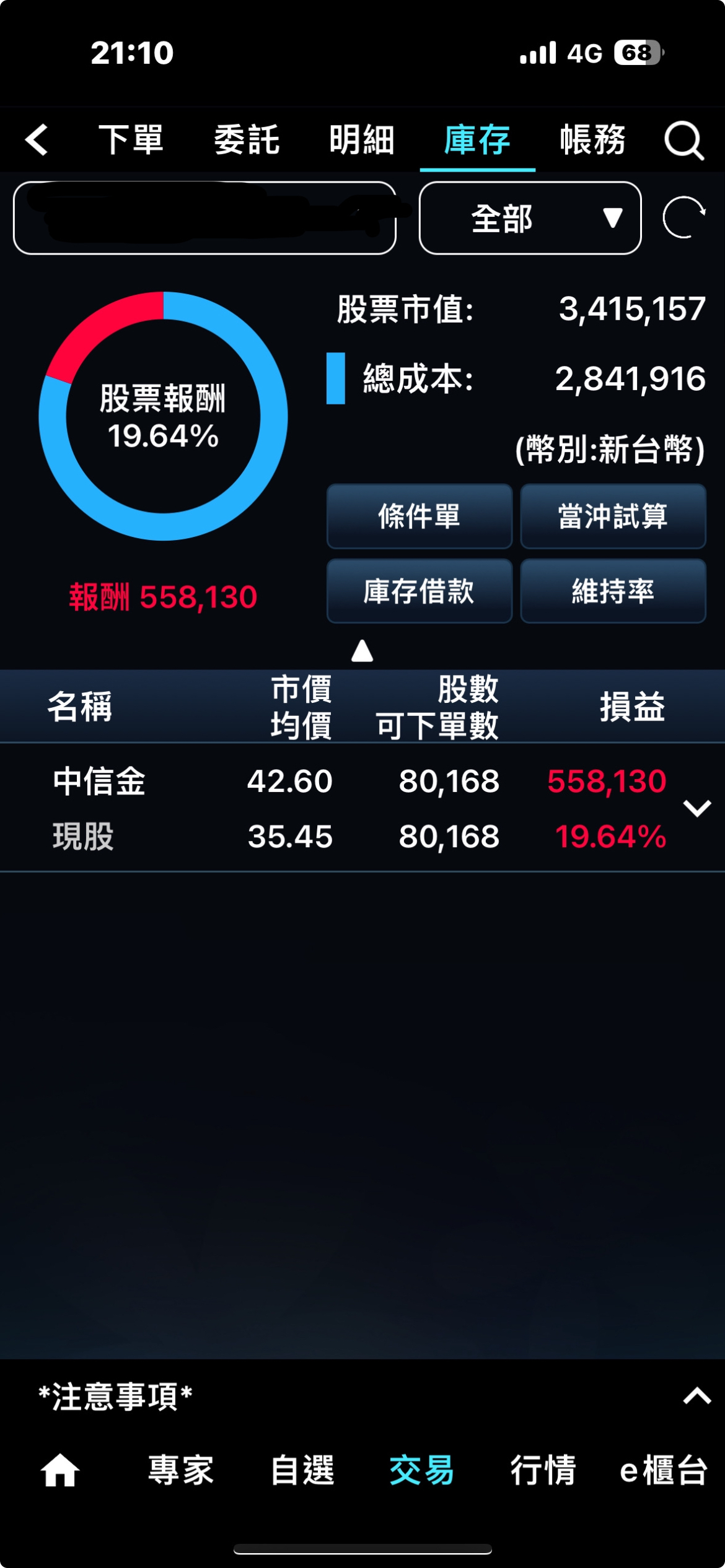Switch to the 帳務 tab
The height and width of the screenshot is (1568, 725).
(x=592, y=139)
